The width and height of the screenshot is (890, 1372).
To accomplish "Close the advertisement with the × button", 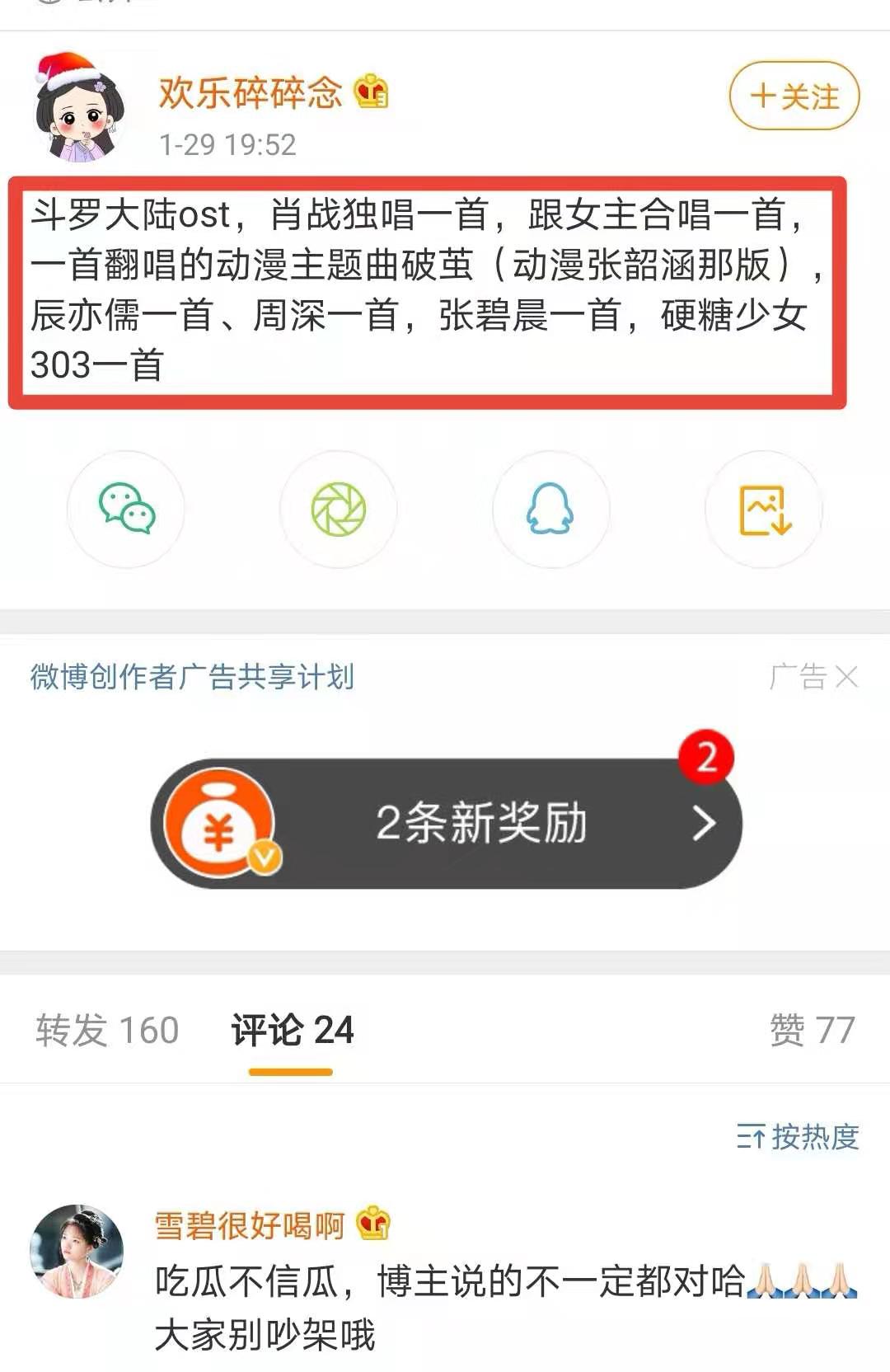I will click(x=846, y=676).
